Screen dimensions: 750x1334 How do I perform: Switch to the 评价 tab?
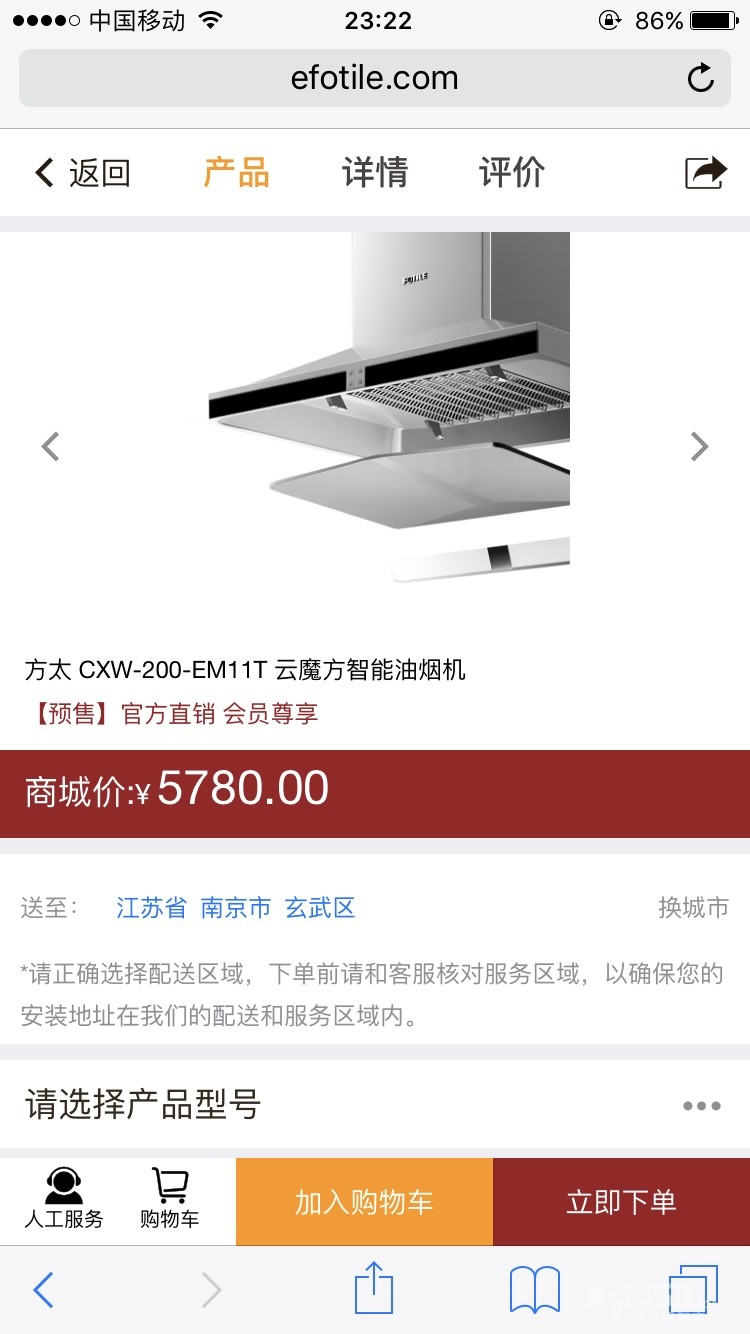[x=512, y=172]
